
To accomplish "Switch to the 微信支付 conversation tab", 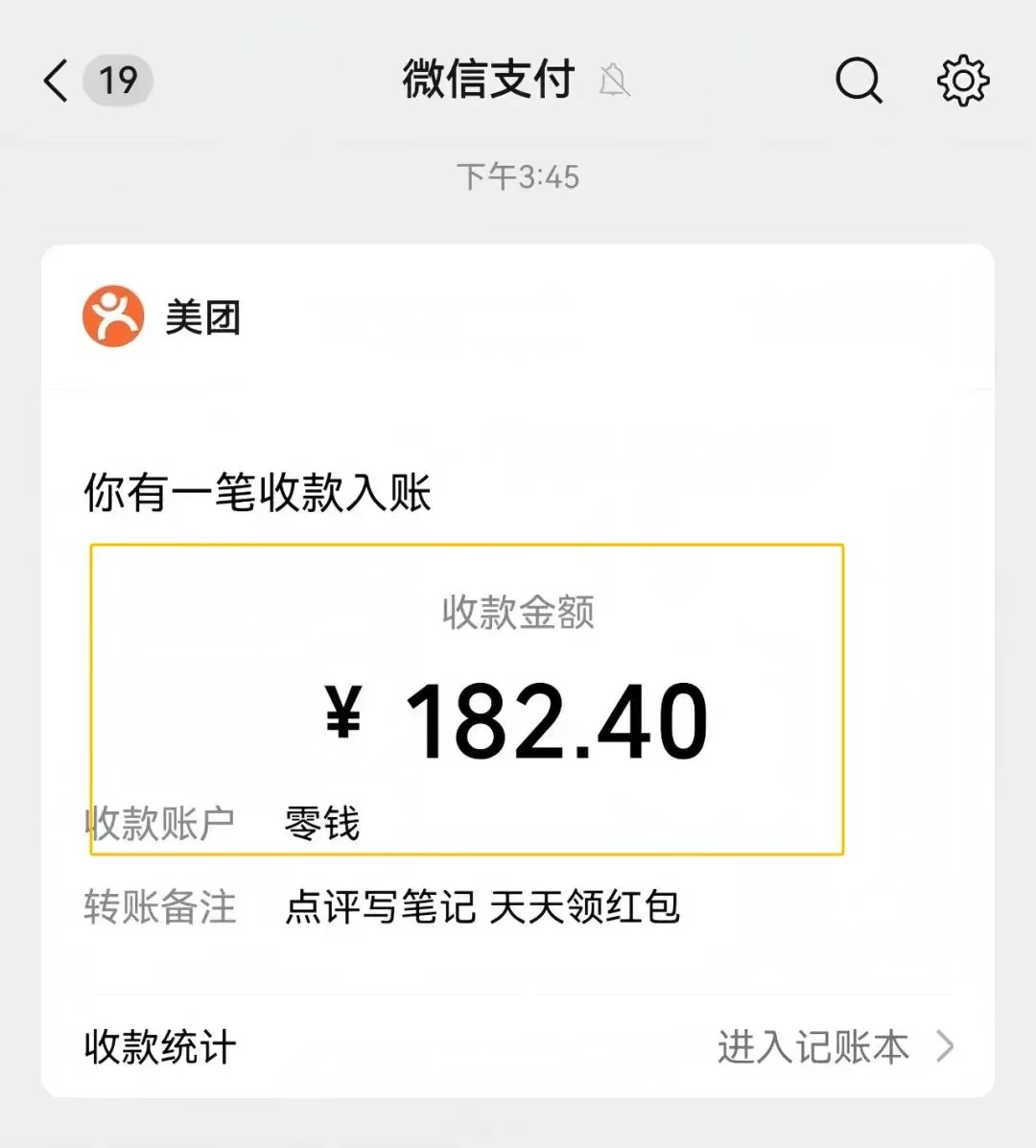I will [x=487, y=81].
